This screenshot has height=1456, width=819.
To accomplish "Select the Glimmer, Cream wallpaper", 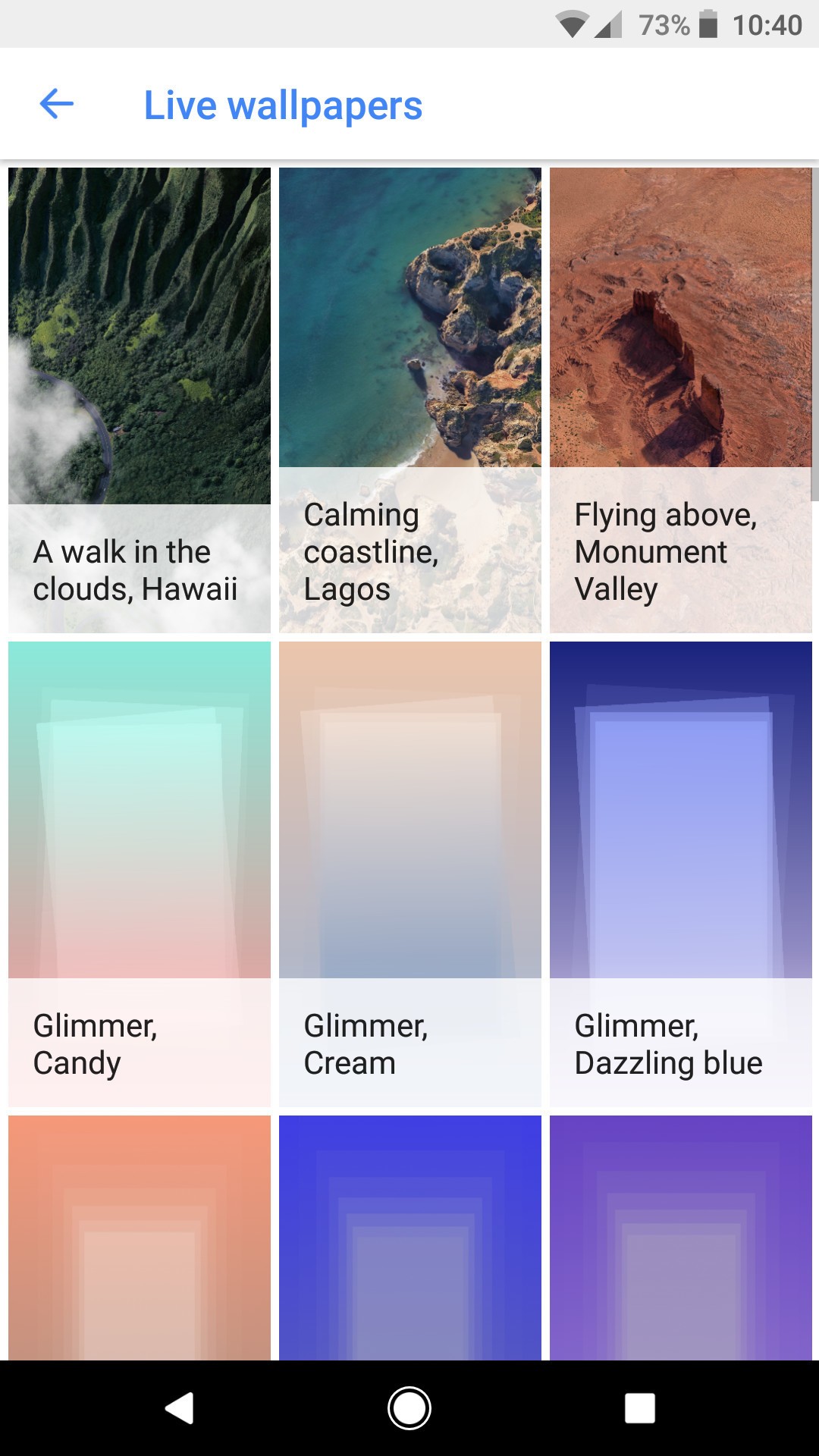I will (x=409, y=874).
